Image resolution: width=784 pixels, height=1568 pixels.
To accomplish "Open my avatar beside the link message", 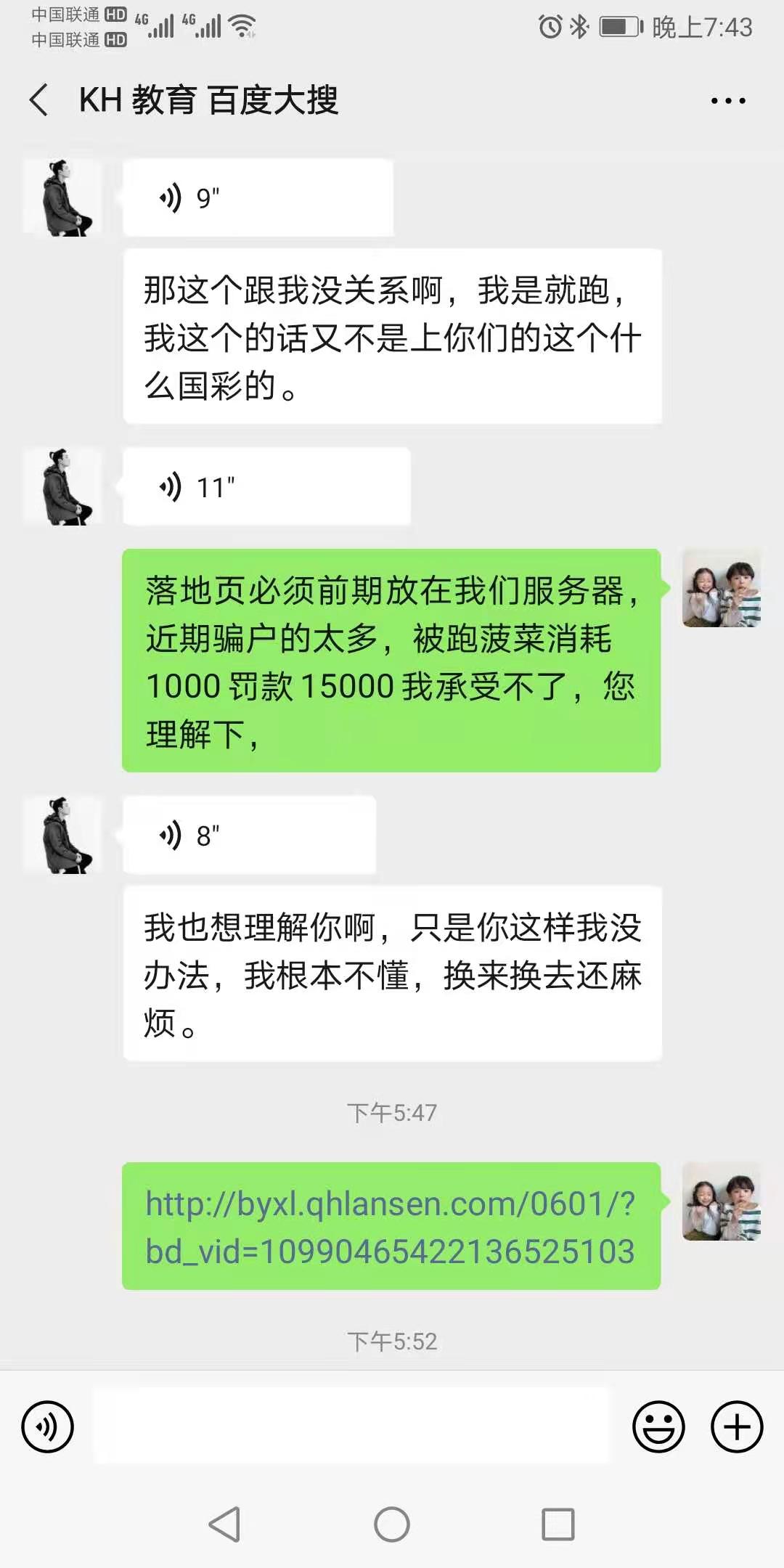I will tap(722, 1201).
